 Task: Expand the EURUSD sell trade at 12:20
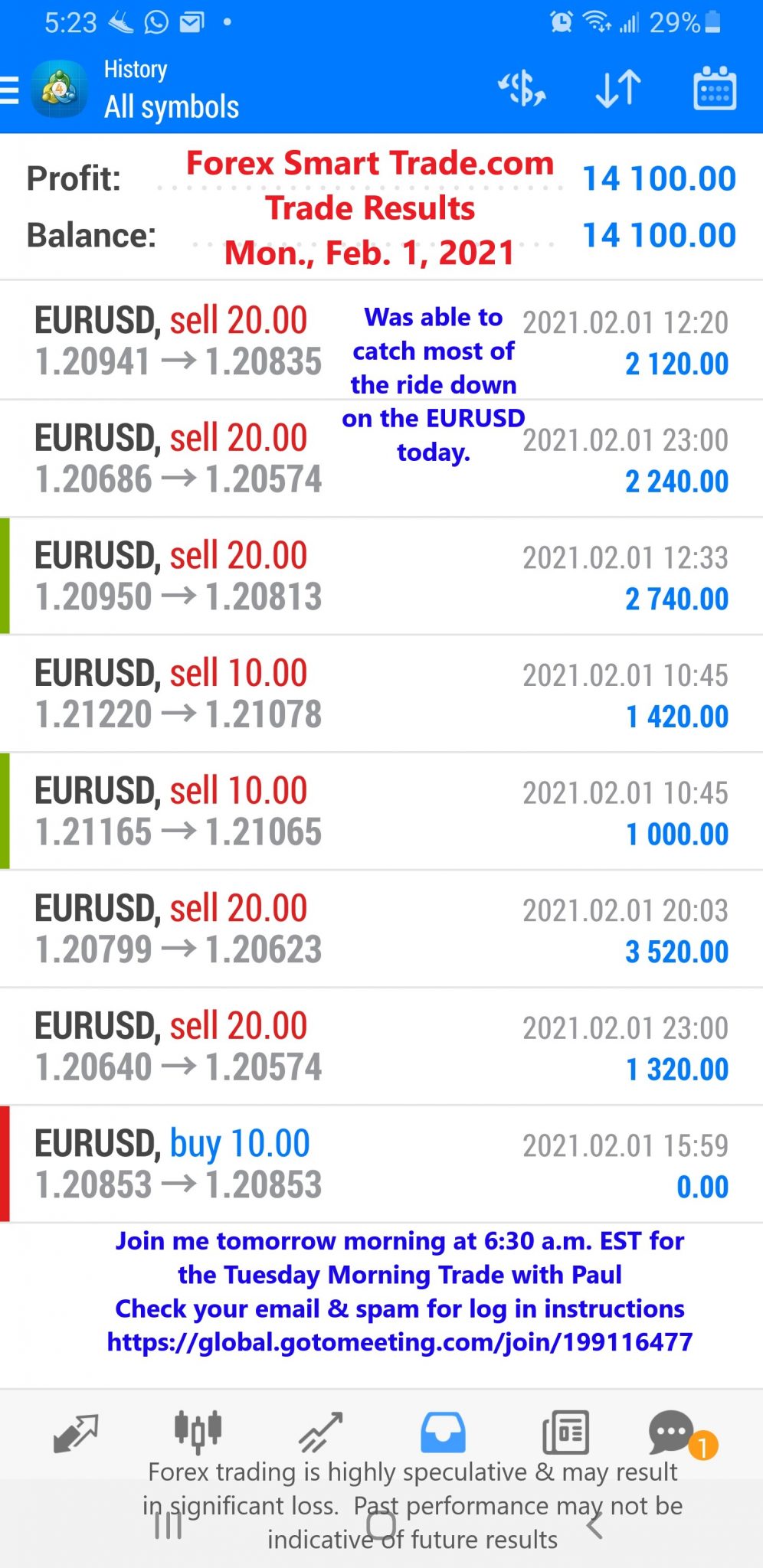pos(381,340)
